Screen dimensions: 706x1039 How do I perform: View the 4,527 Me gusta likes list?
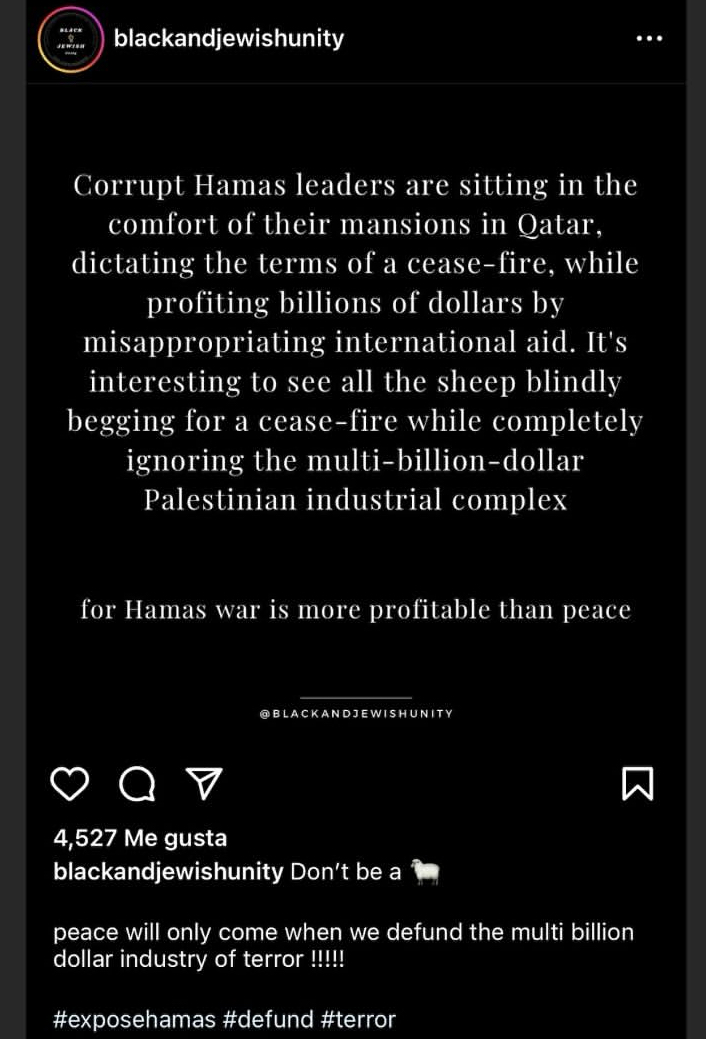(140, 838)
